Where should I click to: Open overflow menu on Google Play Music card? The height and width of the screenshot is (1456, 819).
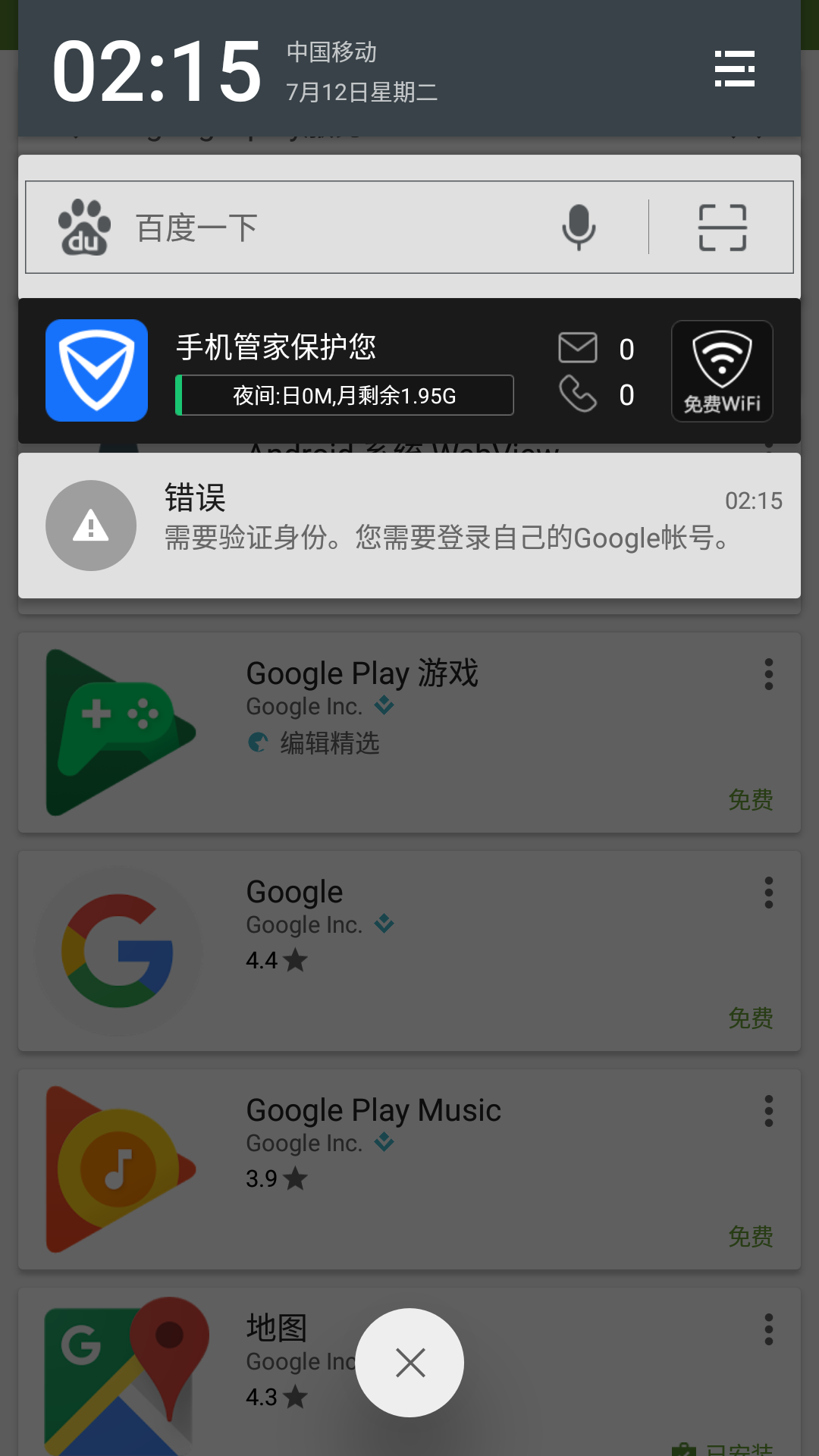(x=768, y=1111)
